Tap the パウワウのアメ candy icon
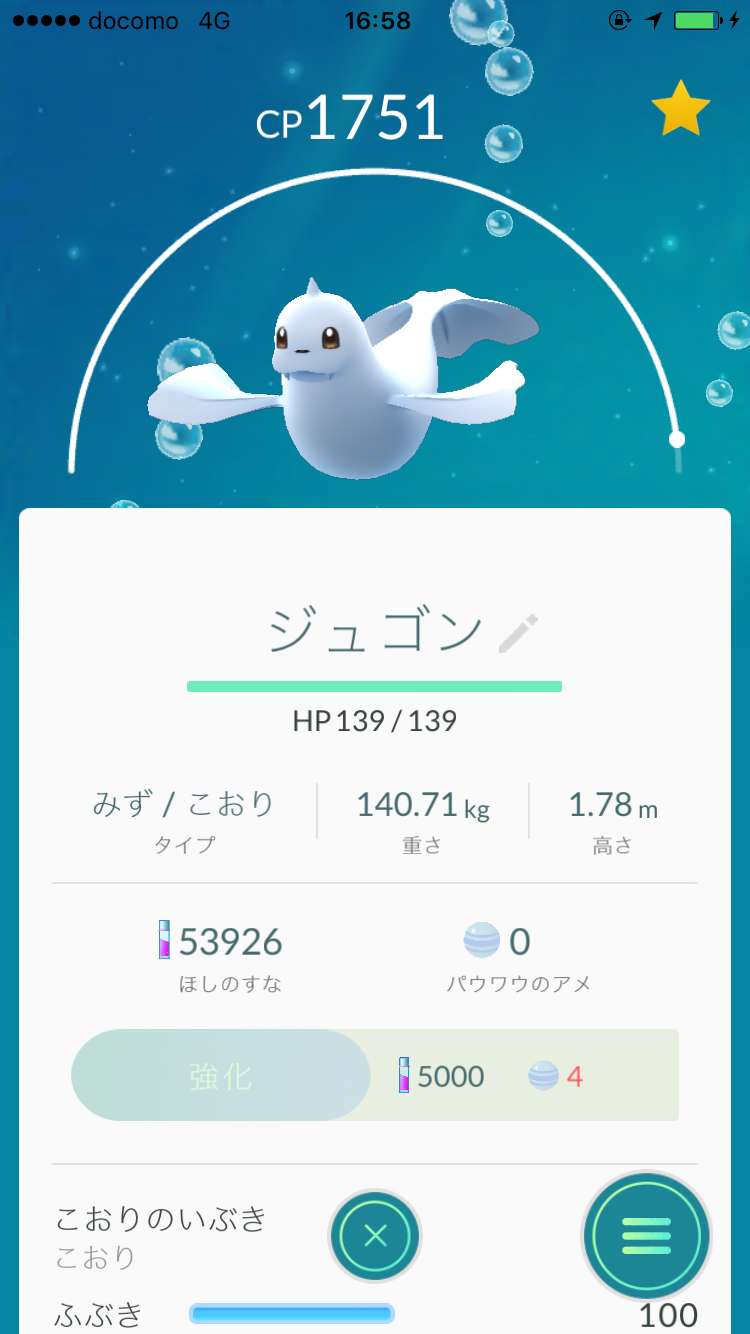Image resolution: width=750 pixels, height=1334 pixels. tap(481, 940)
